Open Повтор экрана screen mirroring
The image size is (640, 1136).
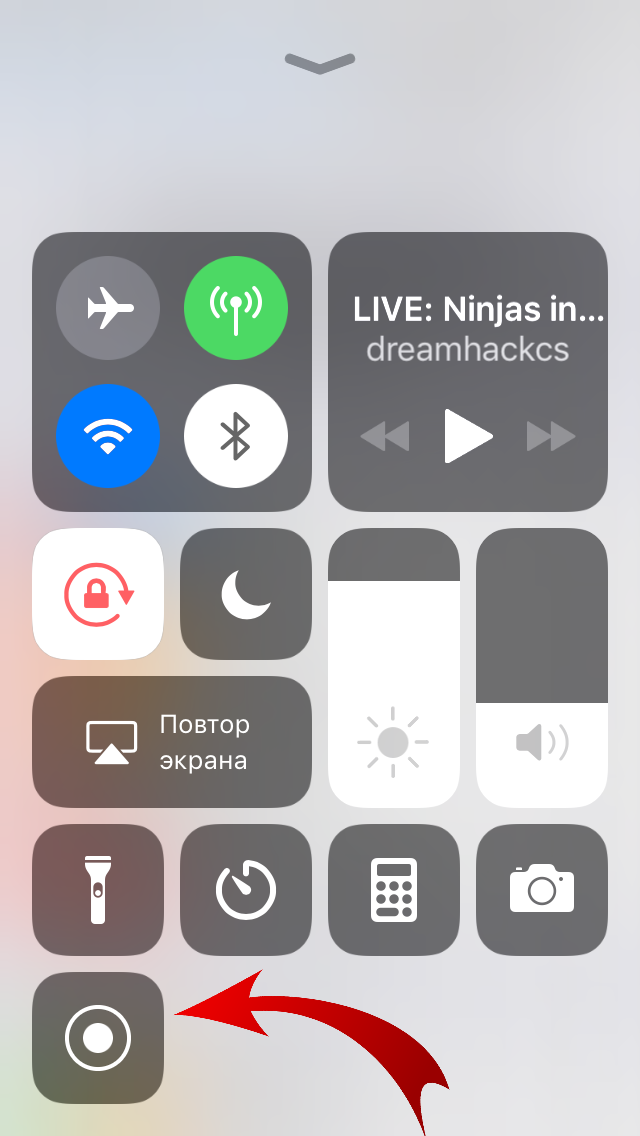[172, 742]
